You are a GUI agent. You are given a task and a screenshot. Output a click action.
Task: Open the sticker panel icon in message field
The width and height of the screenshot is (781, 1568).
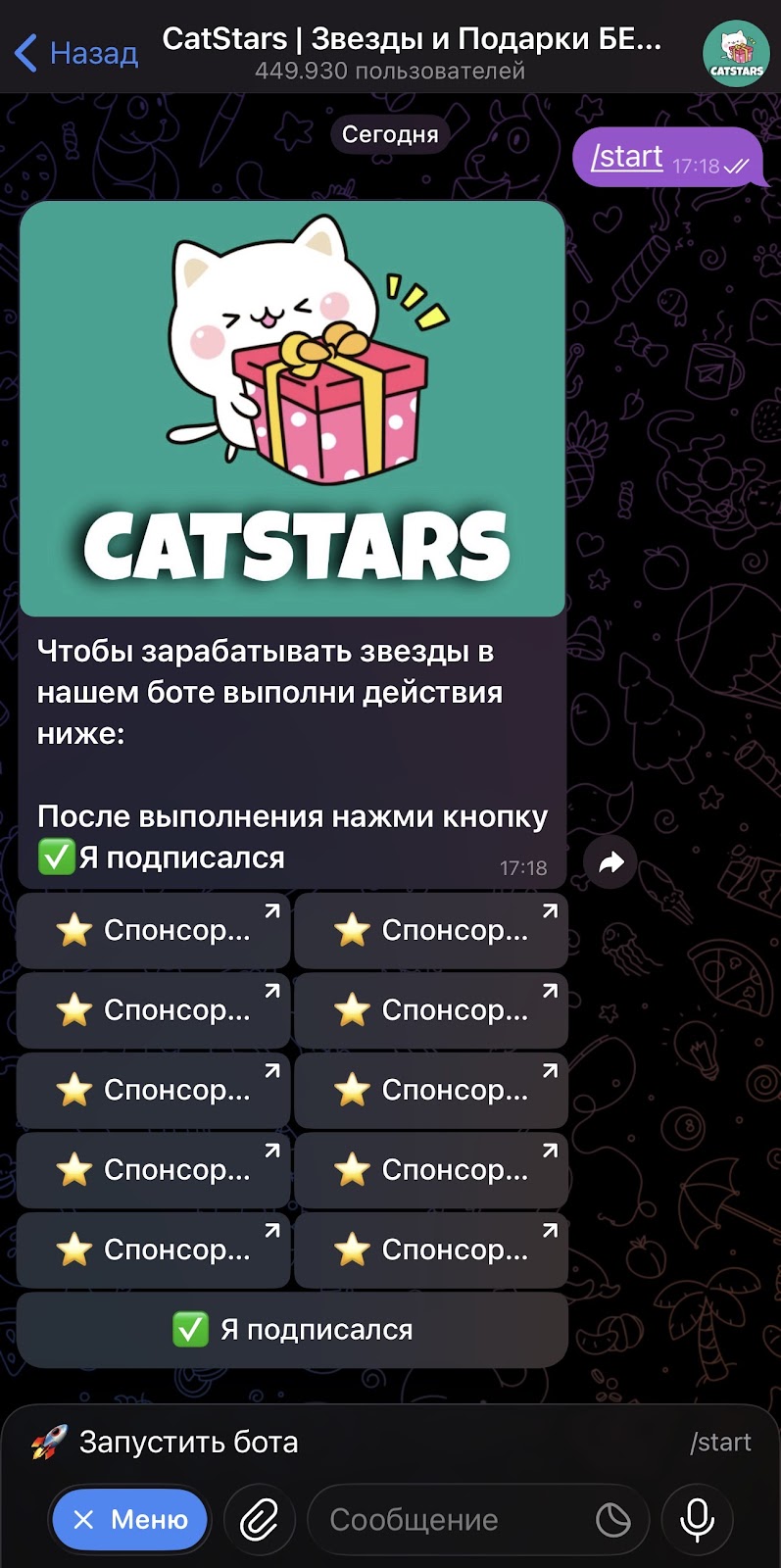[613, 1520]
